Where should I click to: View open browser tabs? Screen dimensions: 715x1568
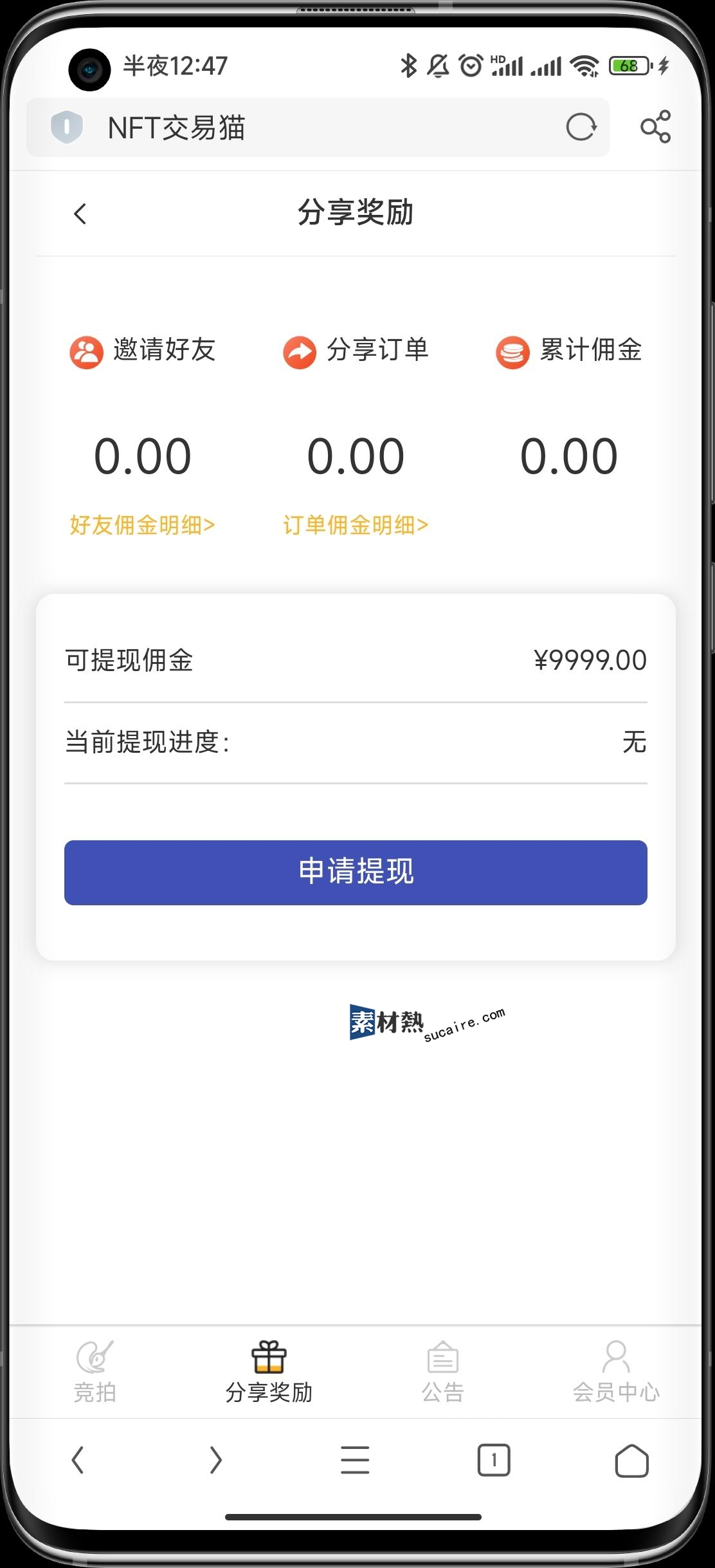click(x=494, y=1460)
